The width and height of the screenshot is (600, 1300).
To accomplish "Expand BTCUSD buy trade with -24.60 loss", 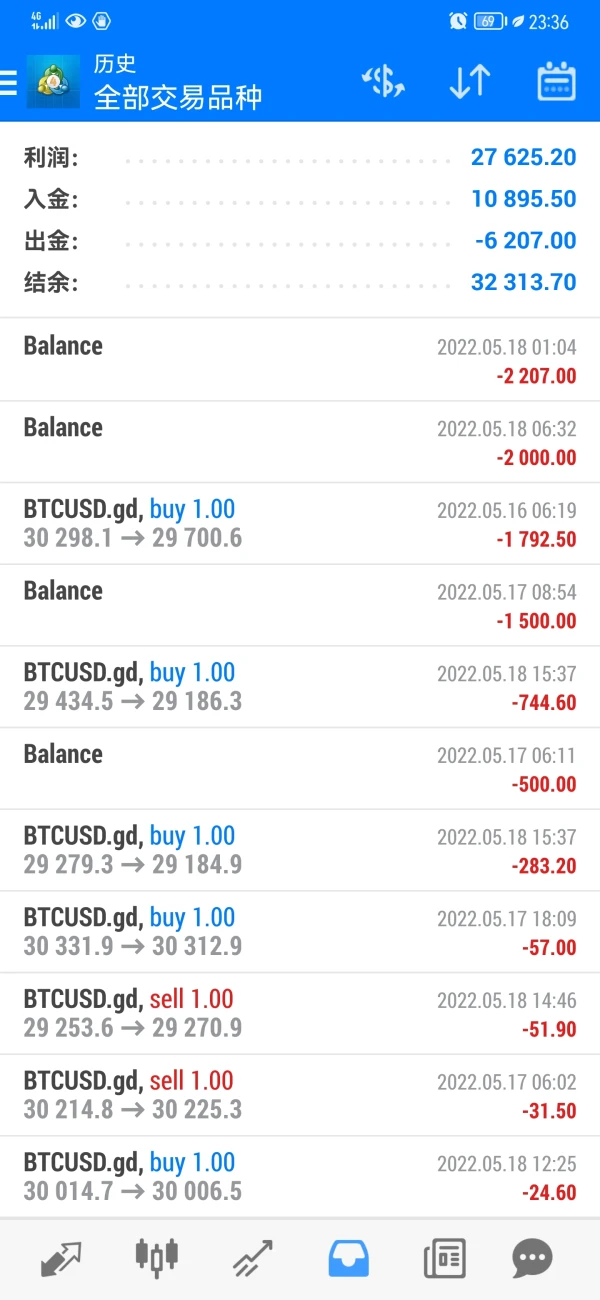I will (x=300, y=1177).
